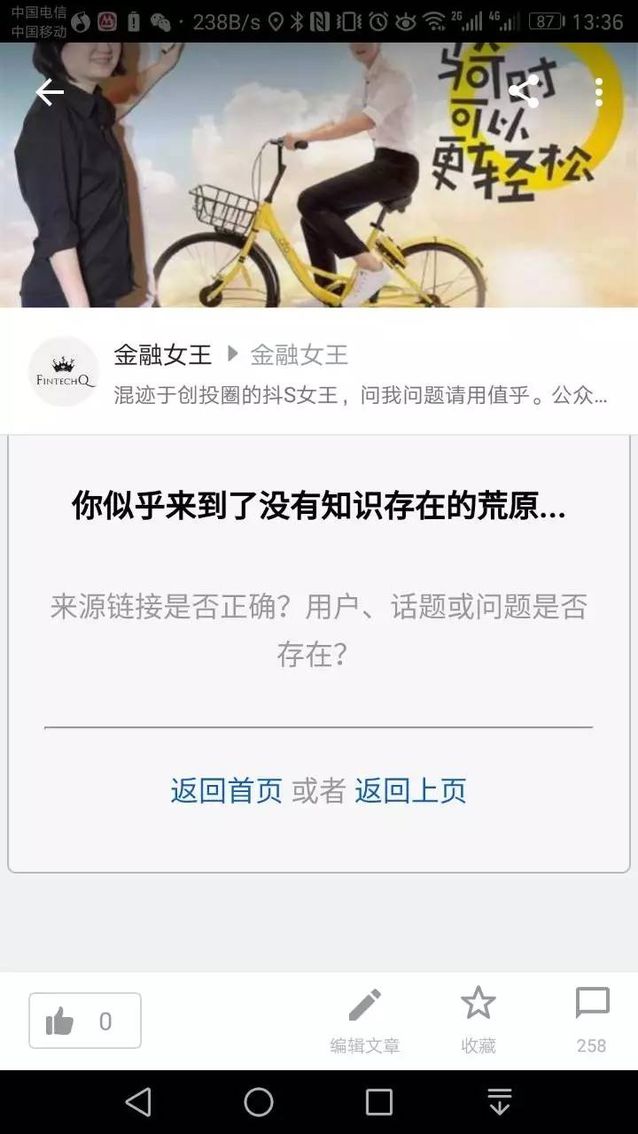This screenshot has width=638, height=1134.
Task: Open the 258 comments
Action: [x=592, y=1020]
